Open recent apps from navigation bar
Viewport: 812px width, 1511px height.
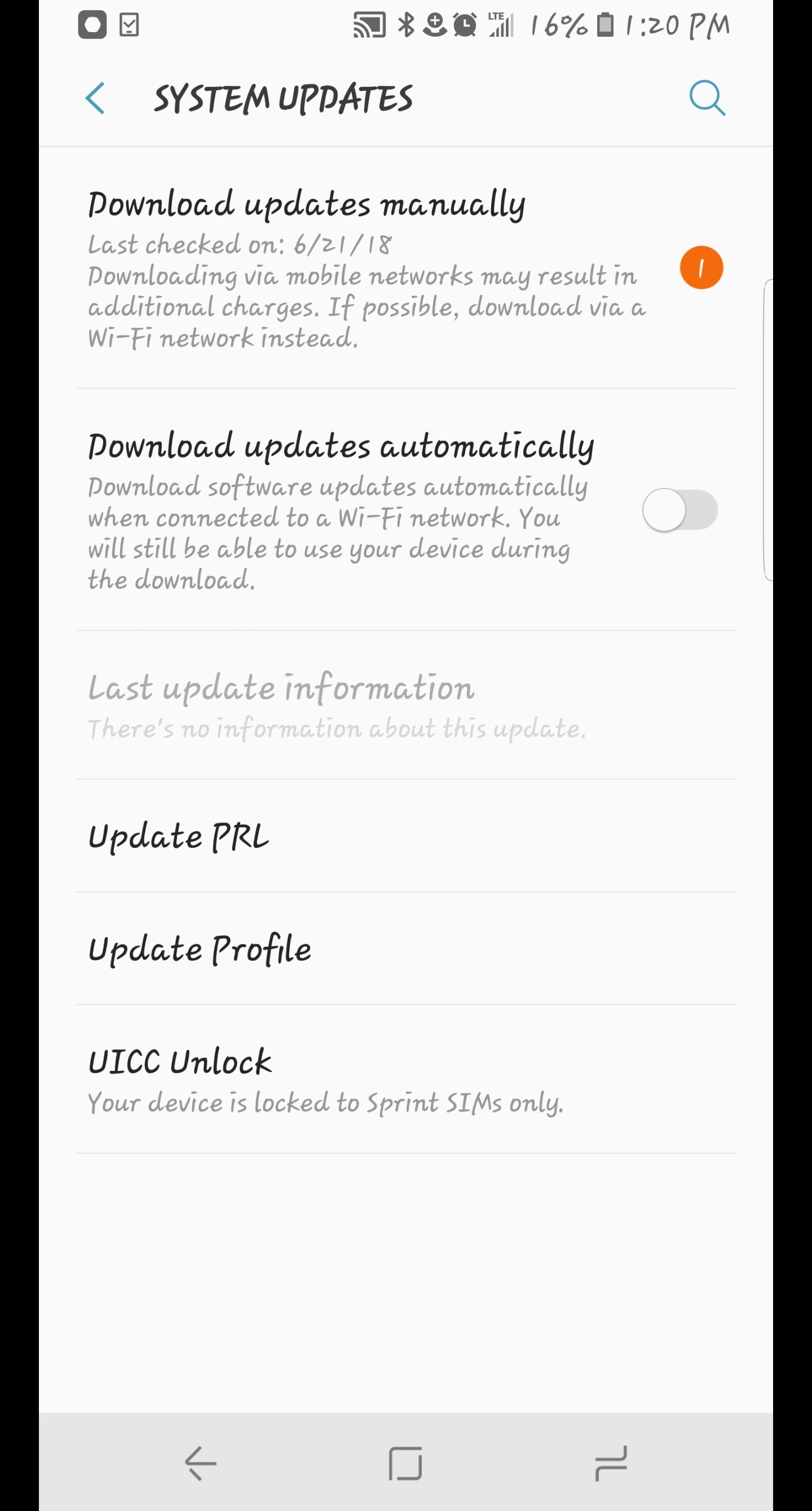[x=611, y=1463]
